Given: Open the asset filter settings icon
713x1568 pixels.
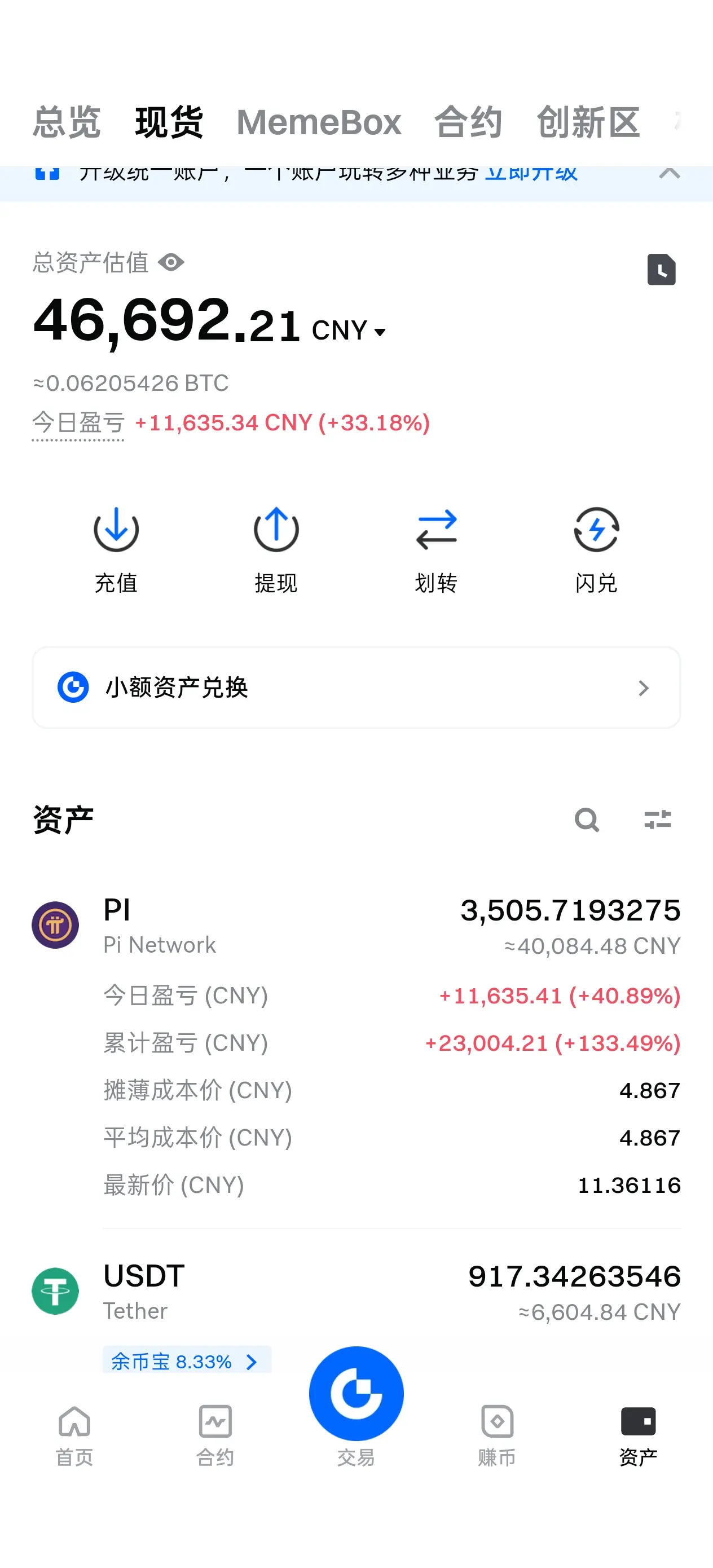Looking at the screenshot, I should 658,820.
